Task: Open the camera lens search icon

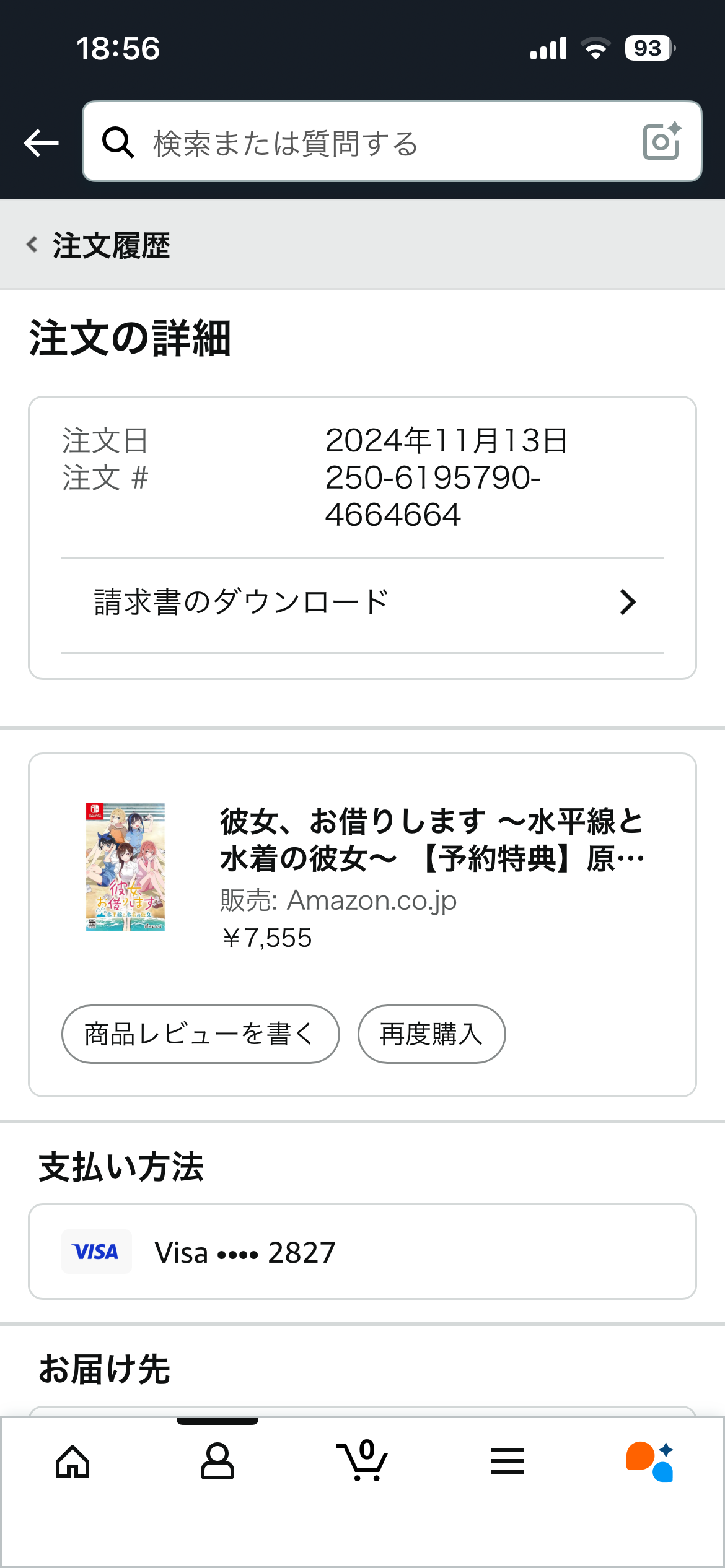Action: [662, 142]
